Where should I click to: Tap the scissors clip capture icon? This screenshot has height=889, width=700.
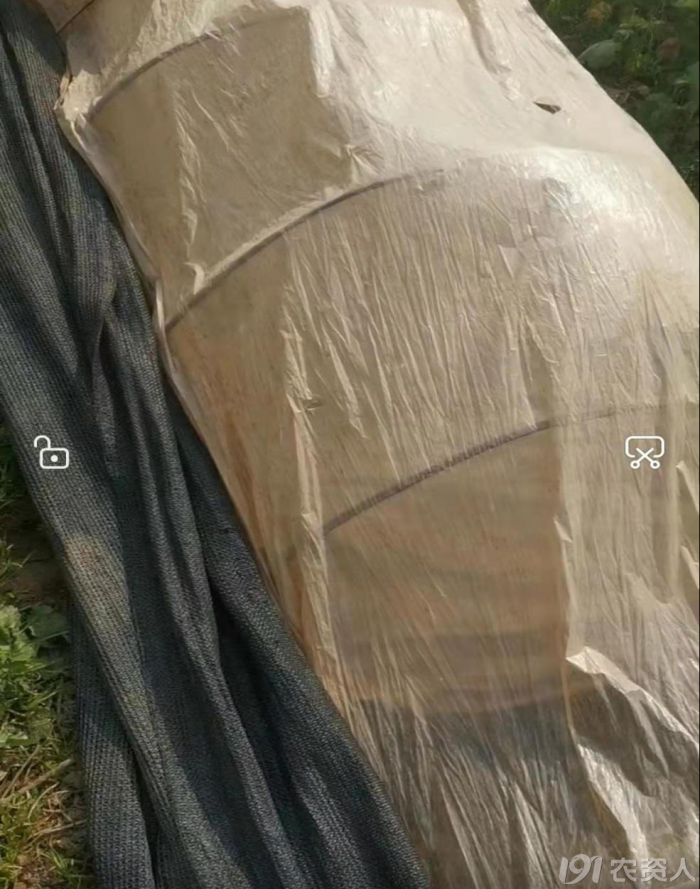[x=644, y=452]
